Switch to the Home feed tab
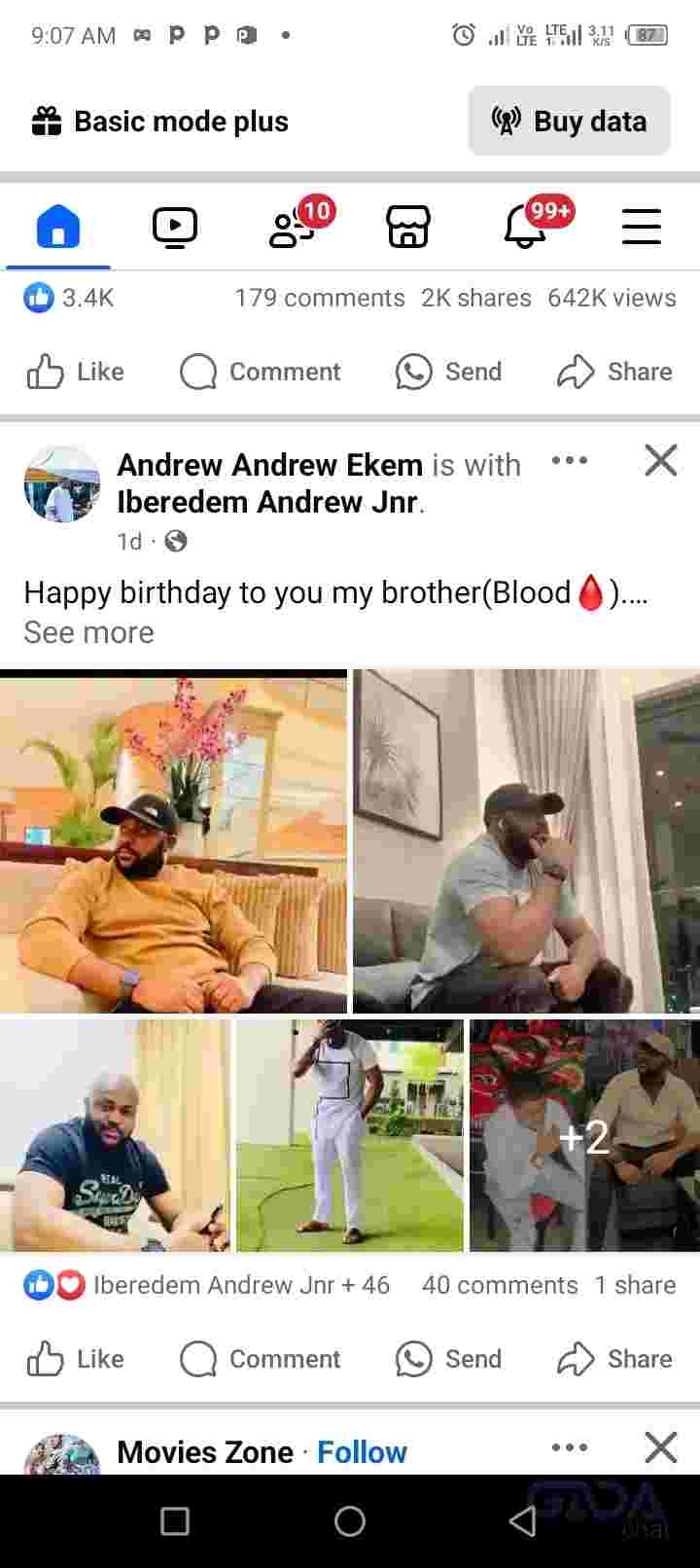700x1568 pixels. click(58, 228)
